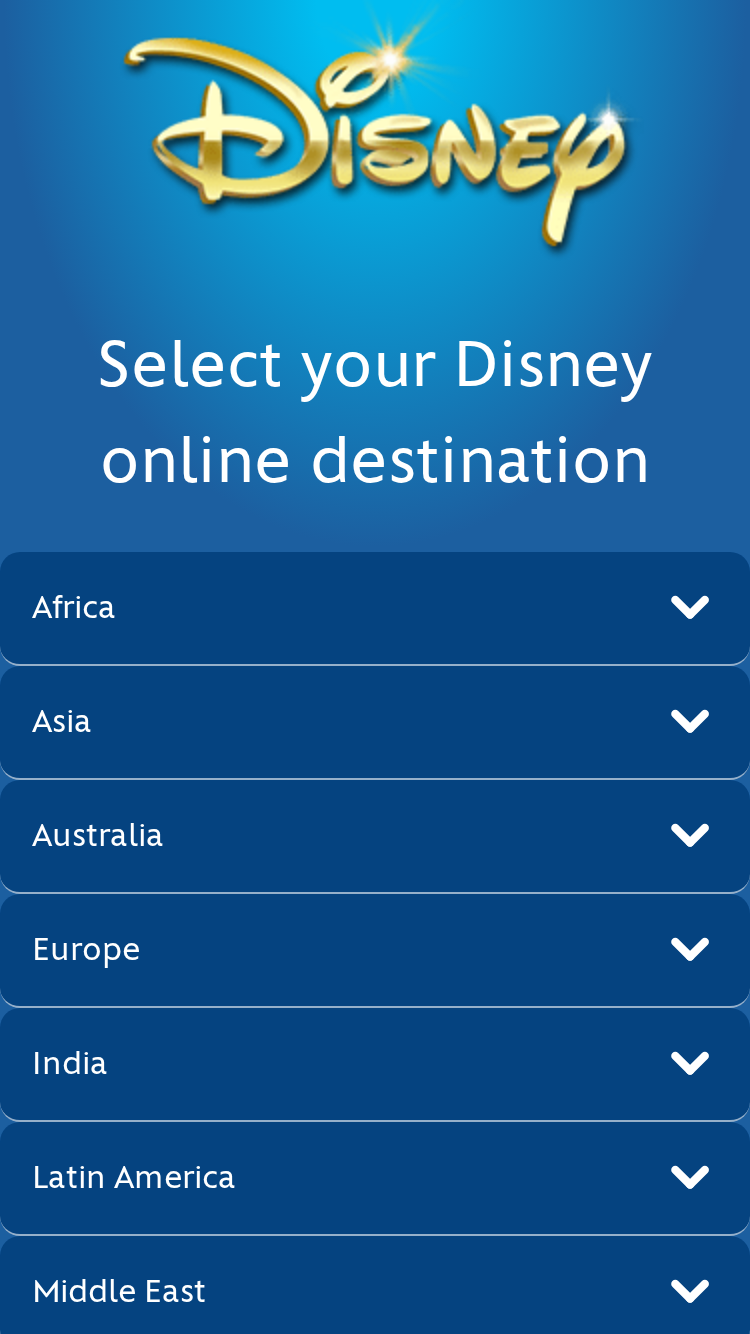Expand the Asia region list
The width and height of the screenshot is (750, 1334).
click(375, 722)
